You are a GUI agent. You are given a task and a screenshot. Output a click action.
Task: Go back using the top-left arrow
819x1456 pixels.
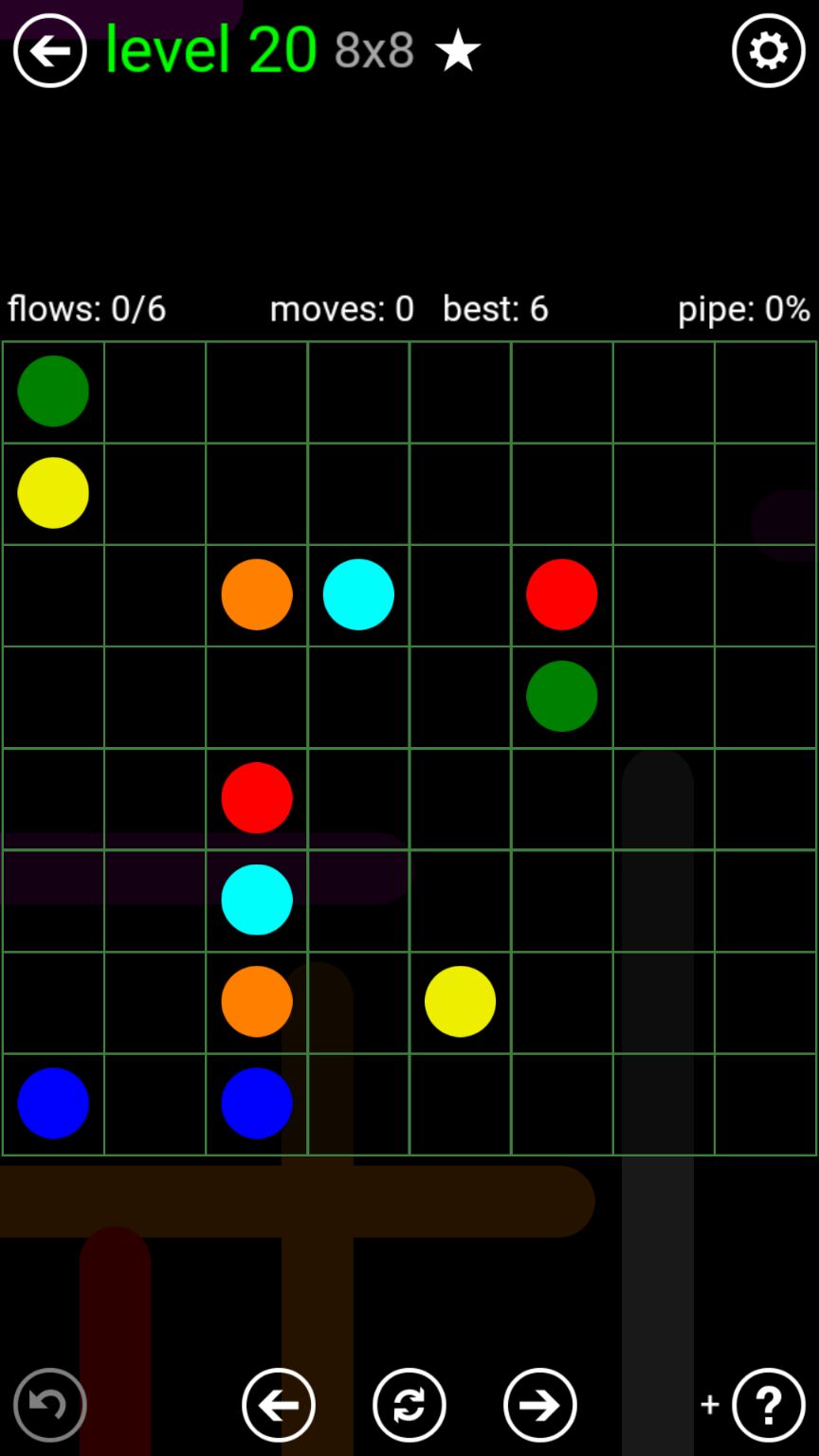[x=49, y=51]
